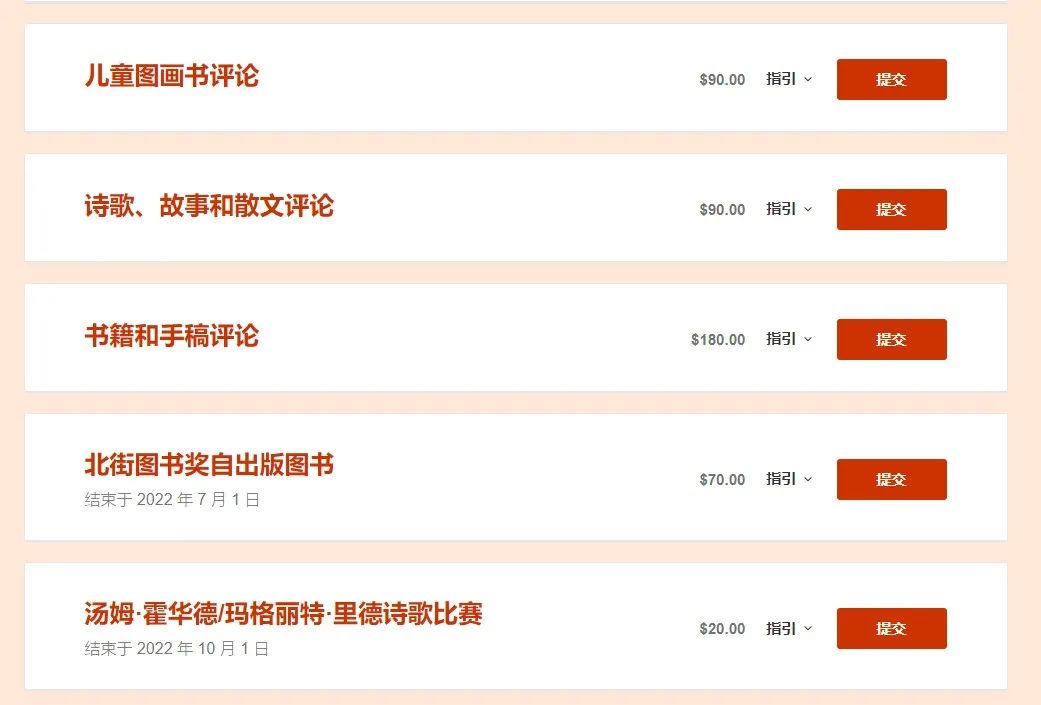The image size is (1041, 705).
Task: Open 汤姆·霍华德/玛格丽特·里德诗歌比赛 entry
Action: coord(283,614)
